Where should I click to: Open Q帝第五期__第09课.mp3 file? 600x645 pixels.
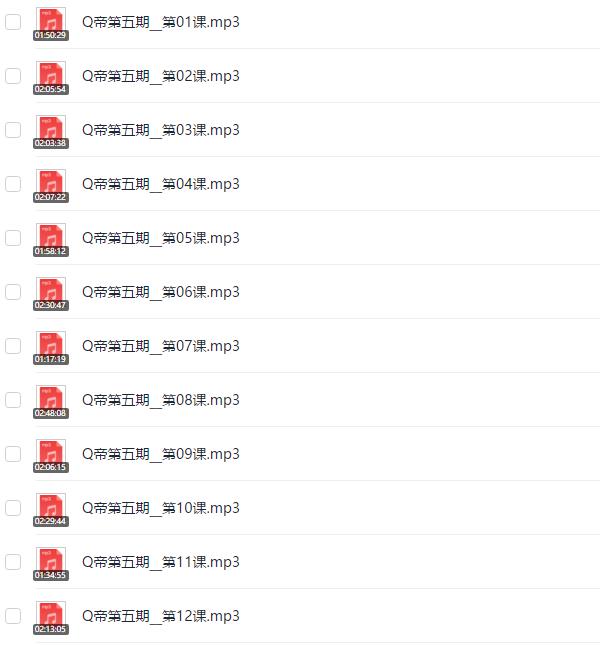pos(160,454)
